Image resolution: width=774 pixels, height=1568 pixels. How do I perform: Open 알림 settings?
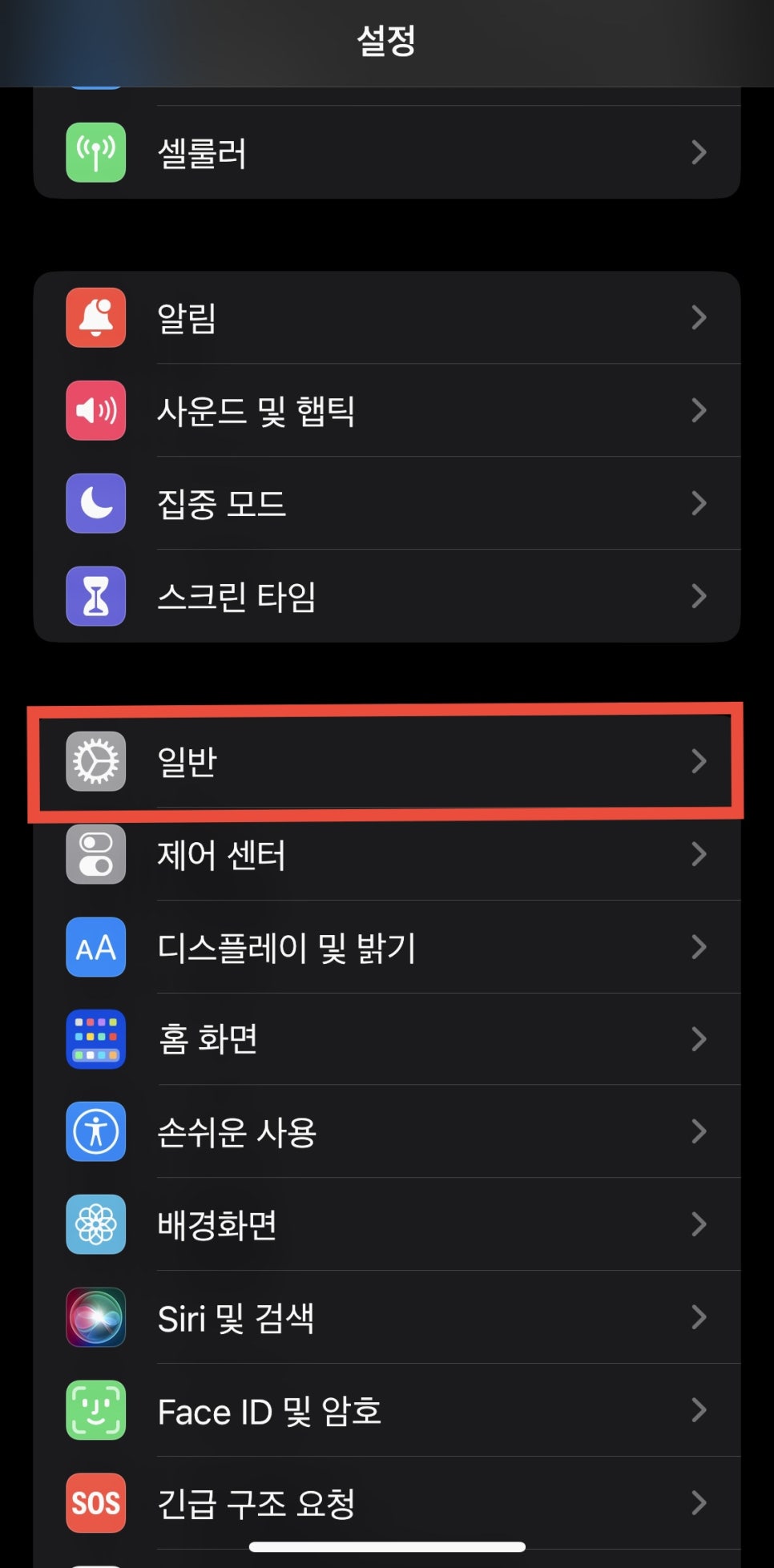(387, 317)
